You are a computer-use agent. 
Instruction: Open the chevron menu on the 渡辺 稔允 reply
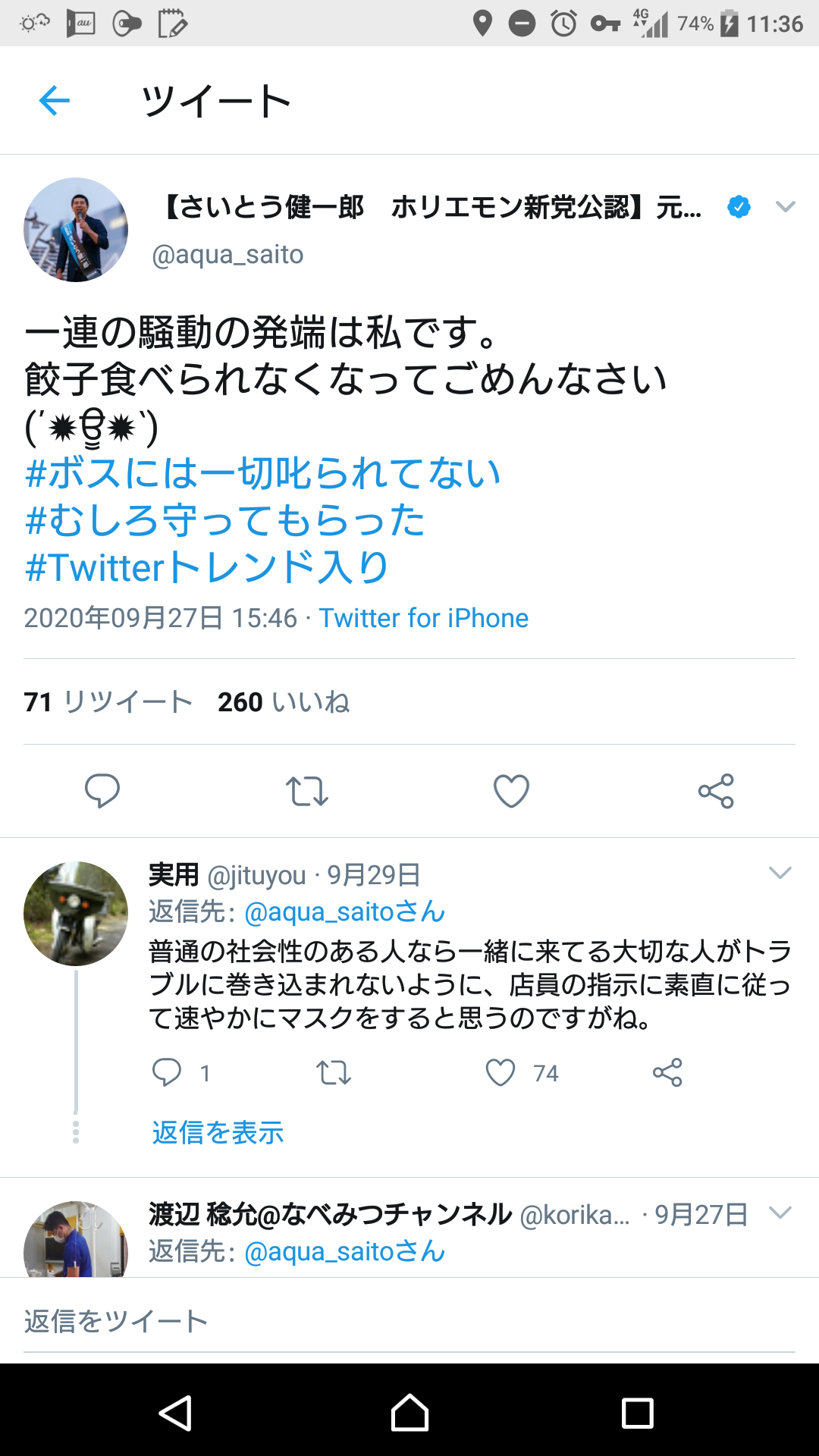(x=780, y=1213)
